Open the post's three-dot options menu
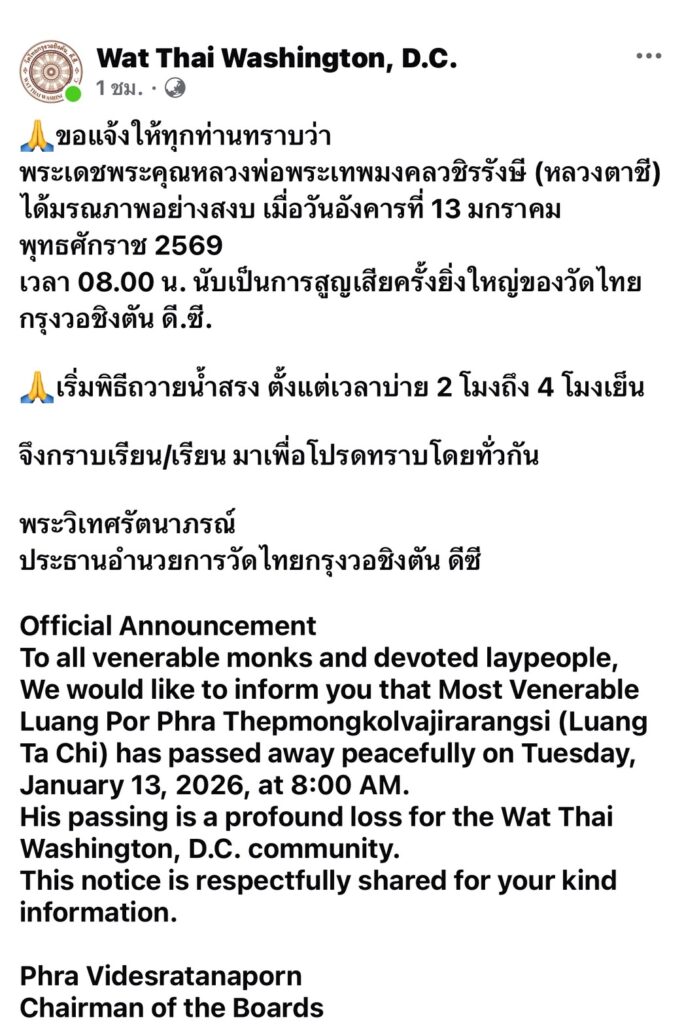The image size is (684, 1024). [648, 56]
